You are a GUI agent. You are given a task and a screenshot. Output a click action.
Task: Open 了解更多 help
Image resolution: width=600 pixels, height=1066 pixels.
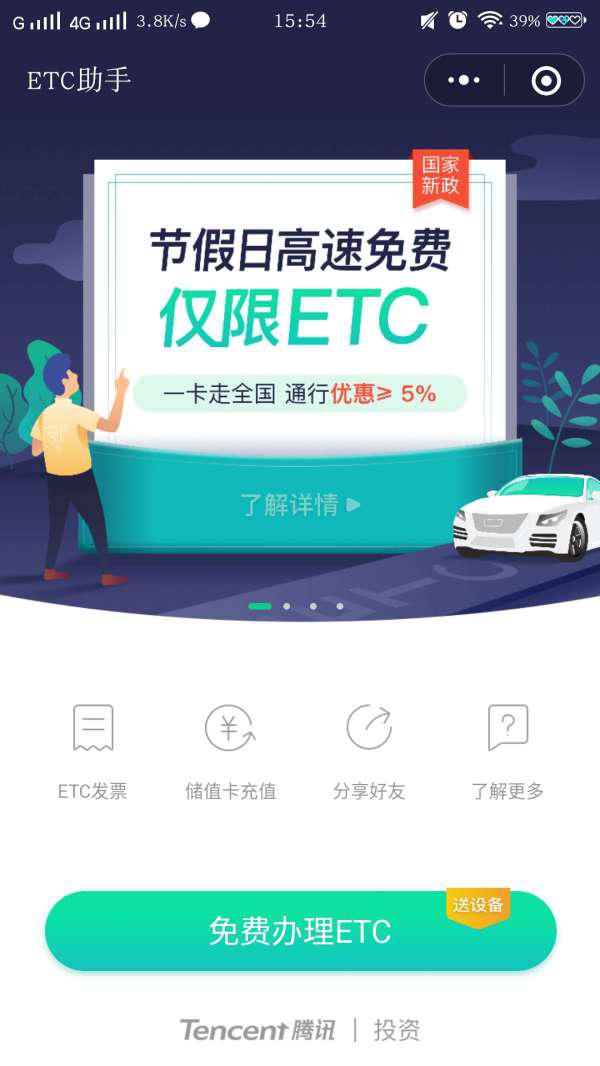click(x=507, y=750)
